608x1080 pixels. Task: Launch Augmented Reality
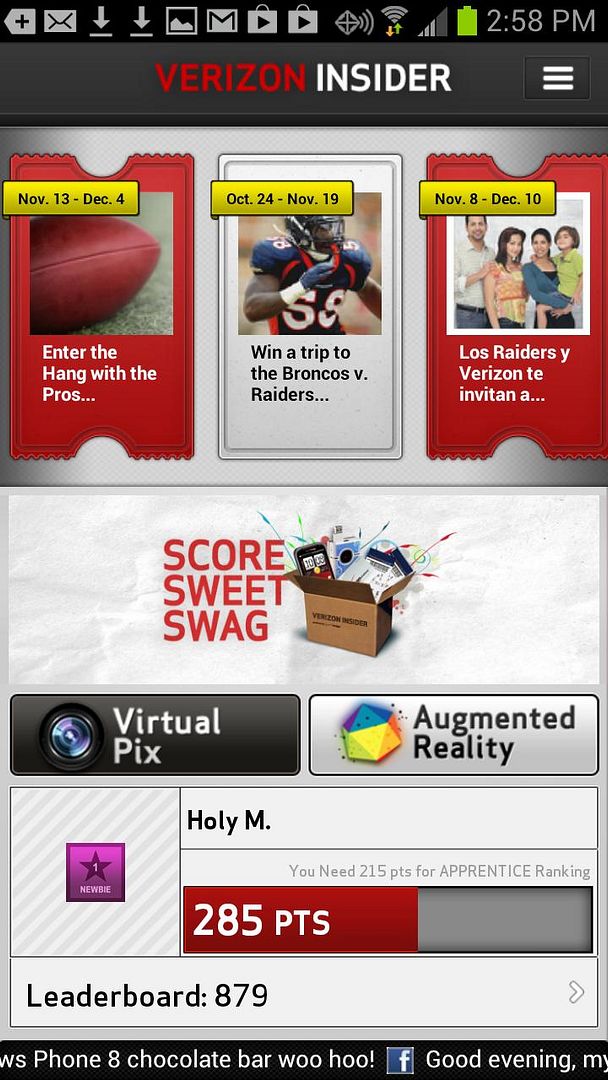(x=454, y=734)
